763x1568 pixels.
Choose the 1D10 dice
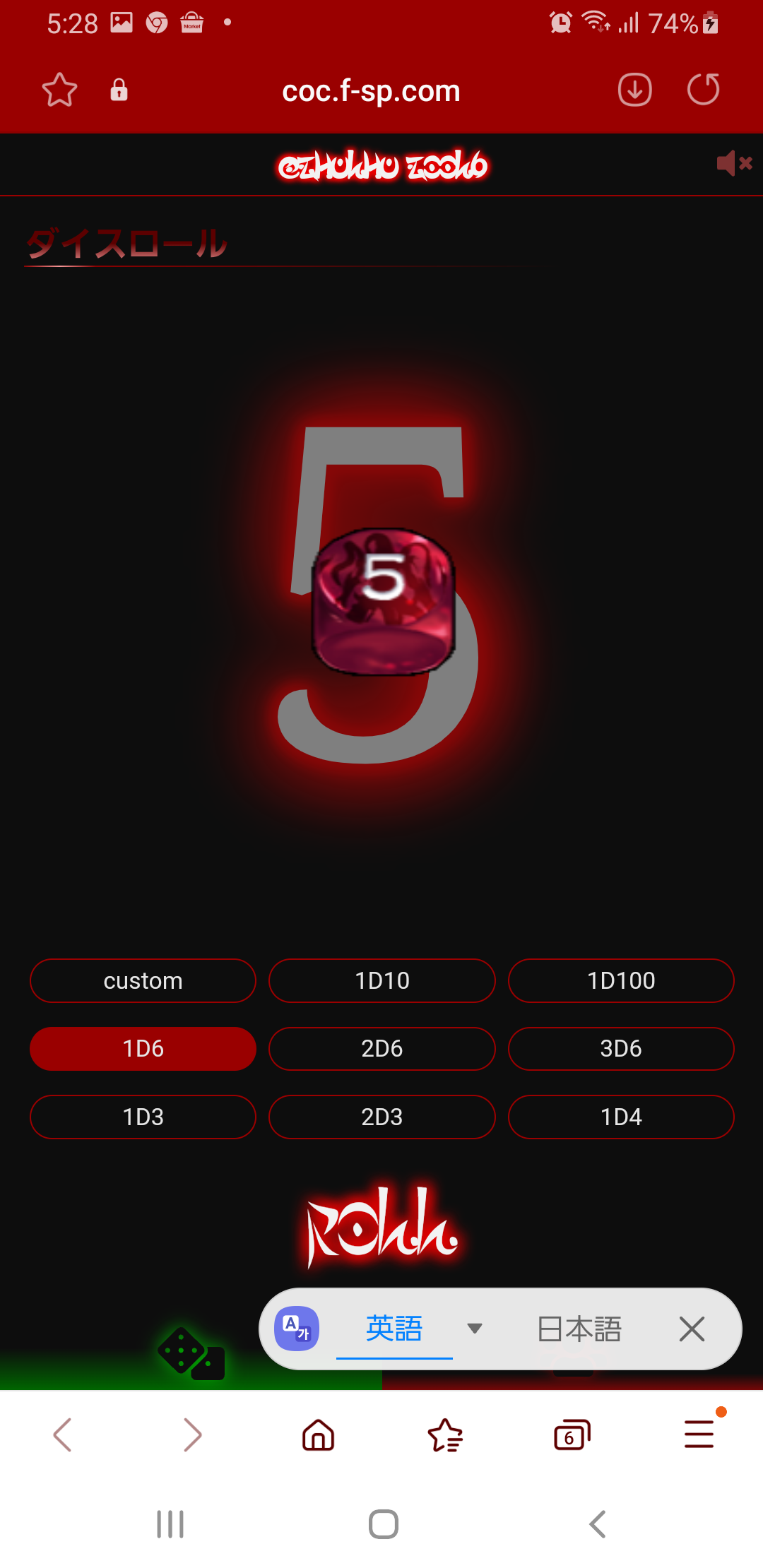tap(381, 980)
